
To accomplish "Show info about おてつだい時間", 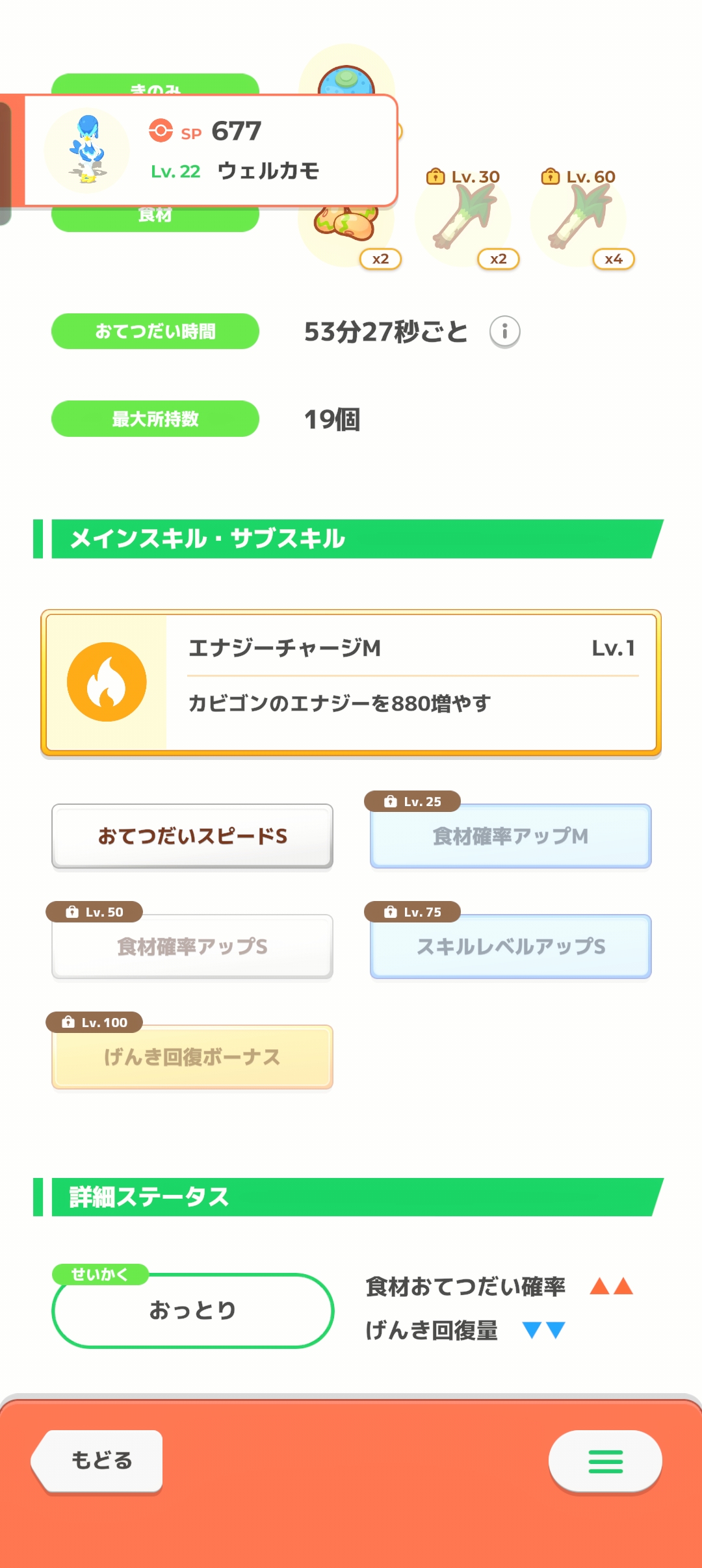I will (x=504, y=332).
